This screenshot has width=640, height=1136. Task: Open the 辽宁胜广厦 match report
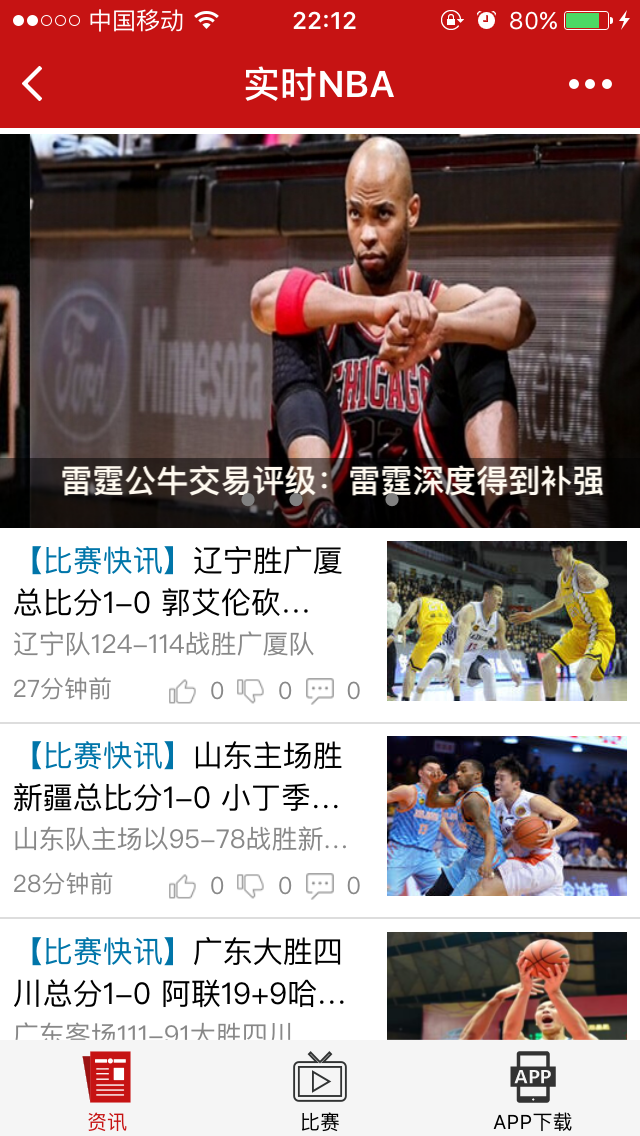pos(178,581)
